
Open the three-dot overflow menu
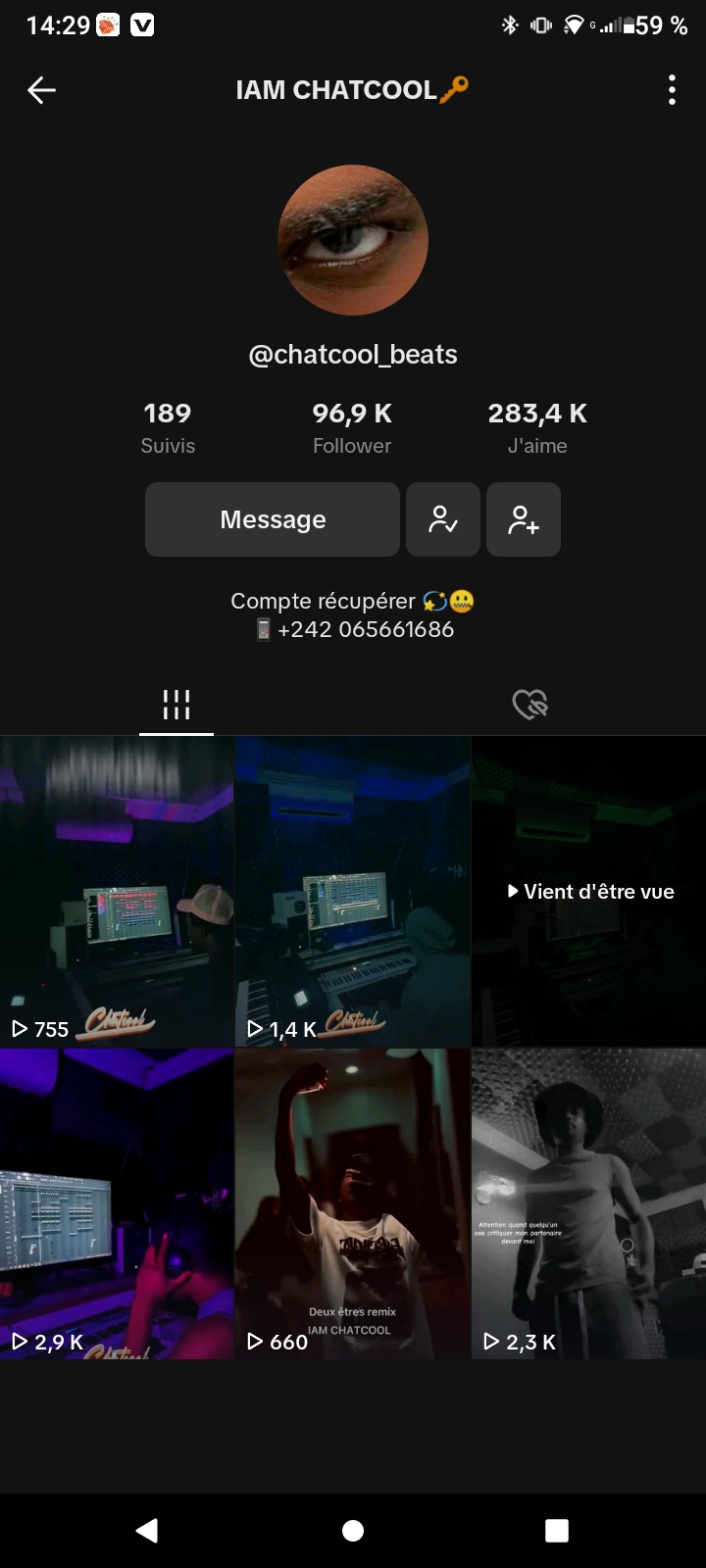tap(672, 90)
